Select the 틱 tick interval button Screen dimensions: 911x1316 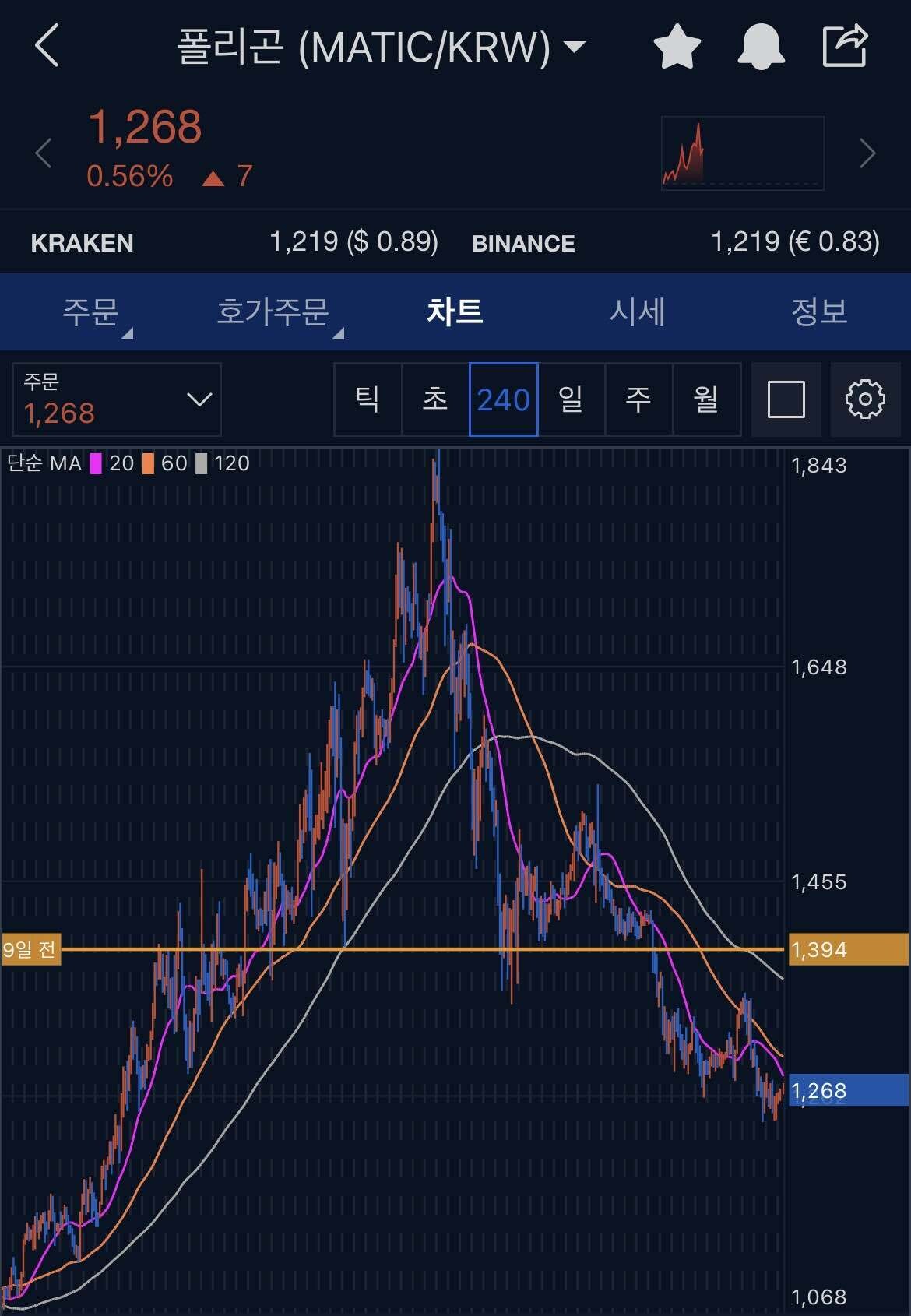click(368, 399)
